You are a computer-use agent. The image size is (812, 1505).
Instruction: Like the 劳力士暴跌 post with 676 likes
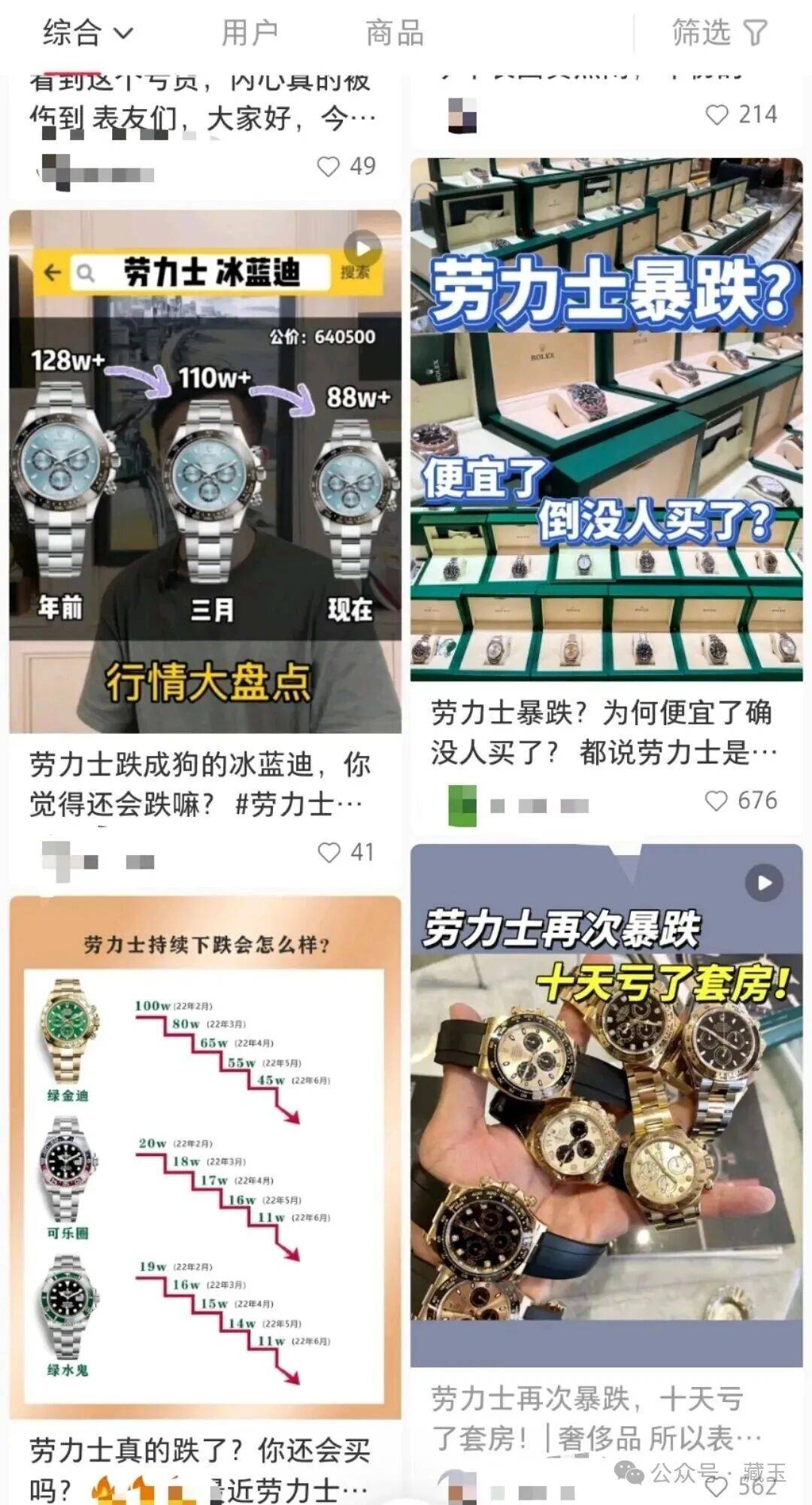[717, 801]
